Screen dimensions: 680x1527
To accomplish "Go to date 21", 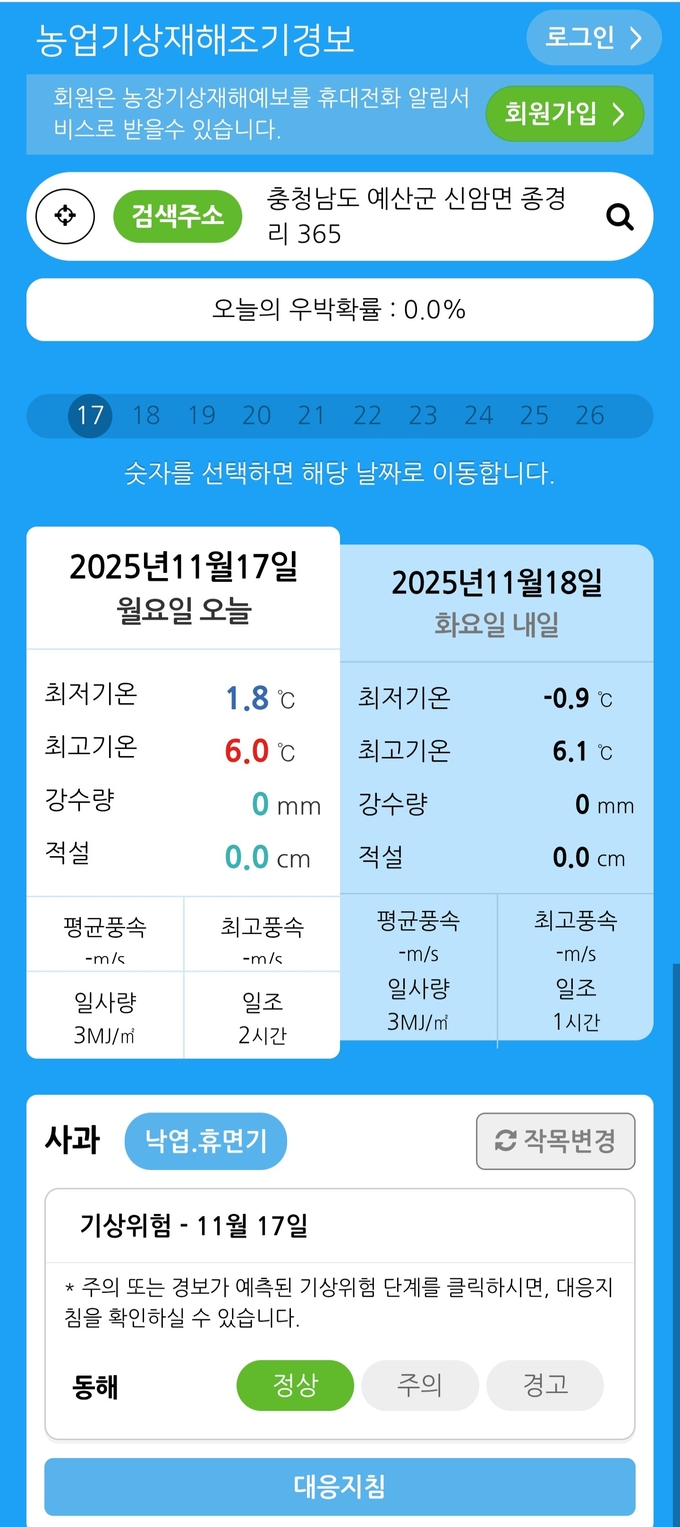I will coord(312,415).
